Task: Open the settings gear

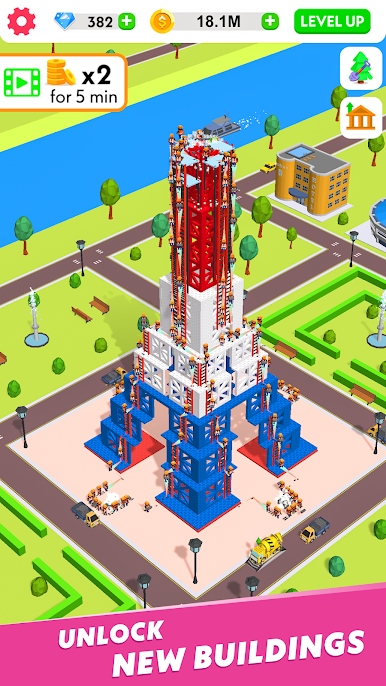Action: [x=21, y=21]
